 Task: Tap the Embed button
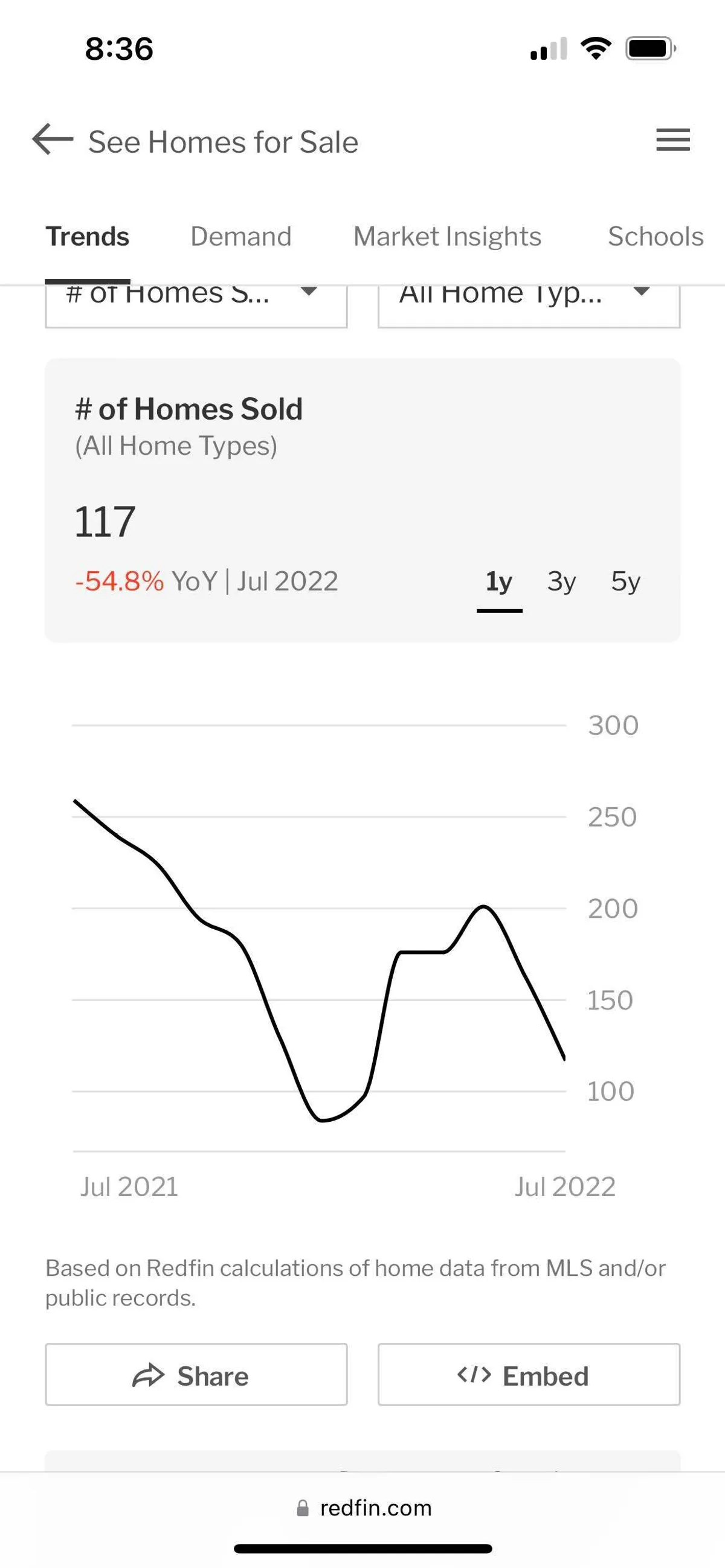(528, 1376)
